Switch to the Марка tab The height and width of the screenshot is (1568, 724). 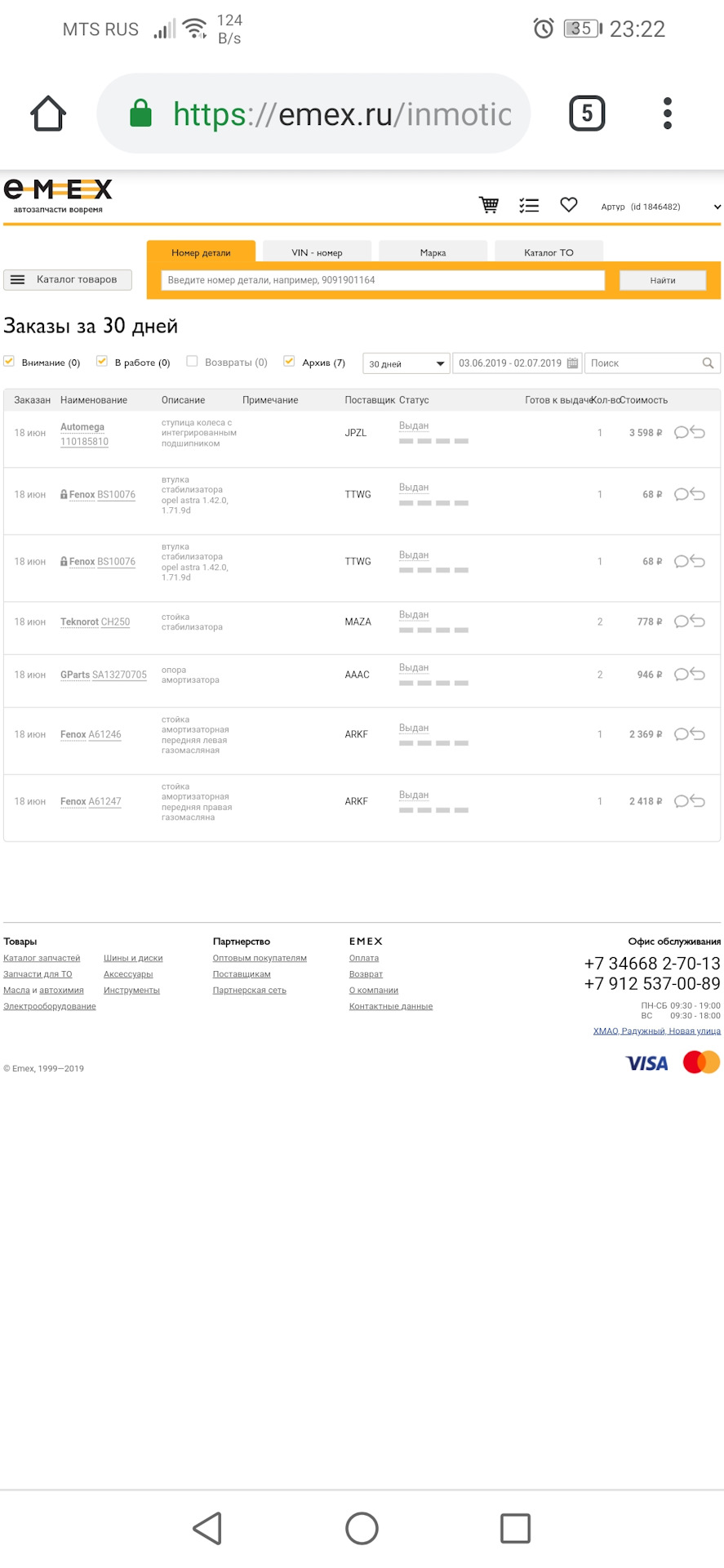(433, 252)
